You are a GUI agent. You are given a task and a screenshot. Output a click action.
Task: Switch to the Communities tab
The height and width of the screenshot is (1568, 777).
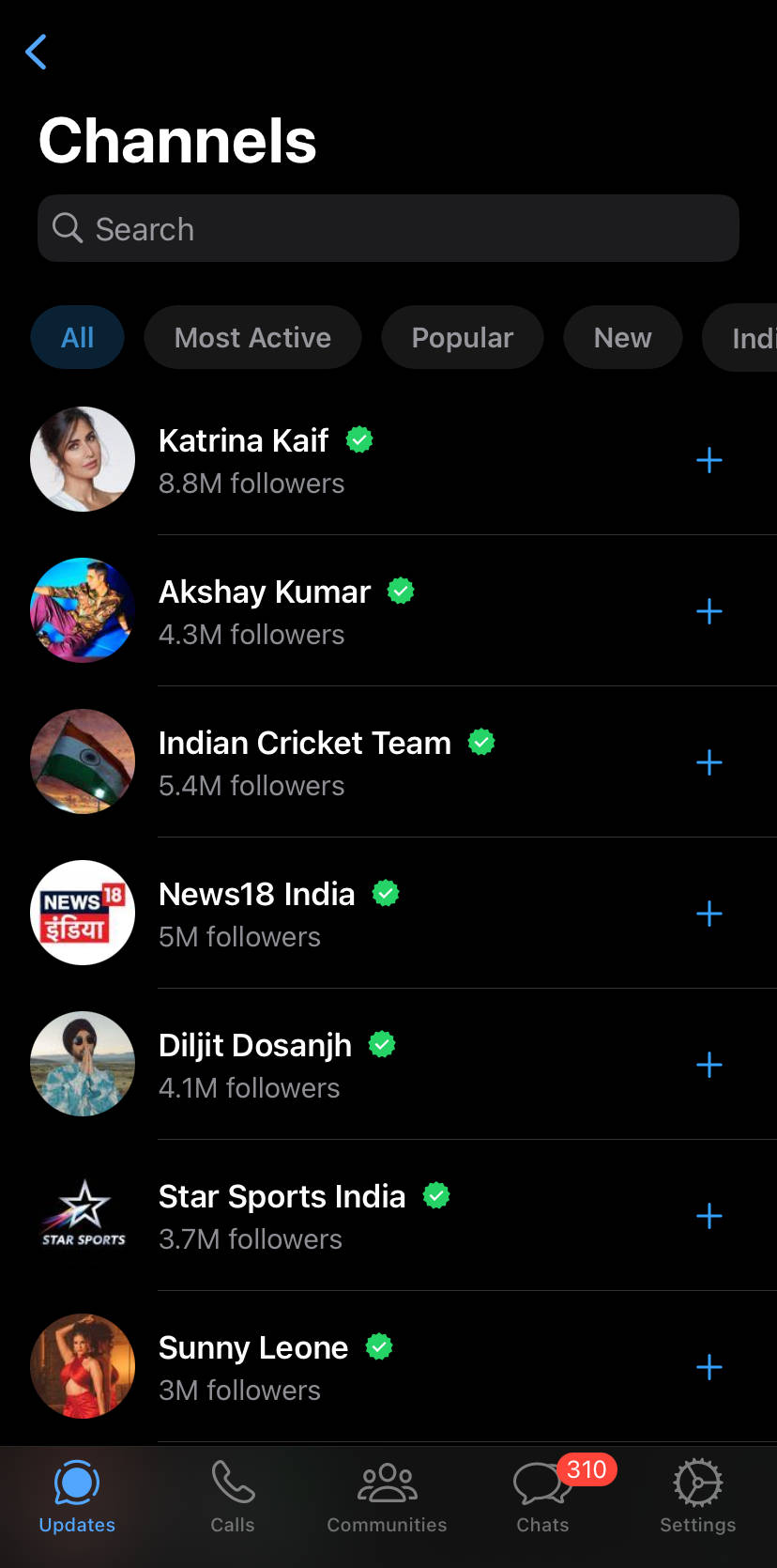(387, 1498)
